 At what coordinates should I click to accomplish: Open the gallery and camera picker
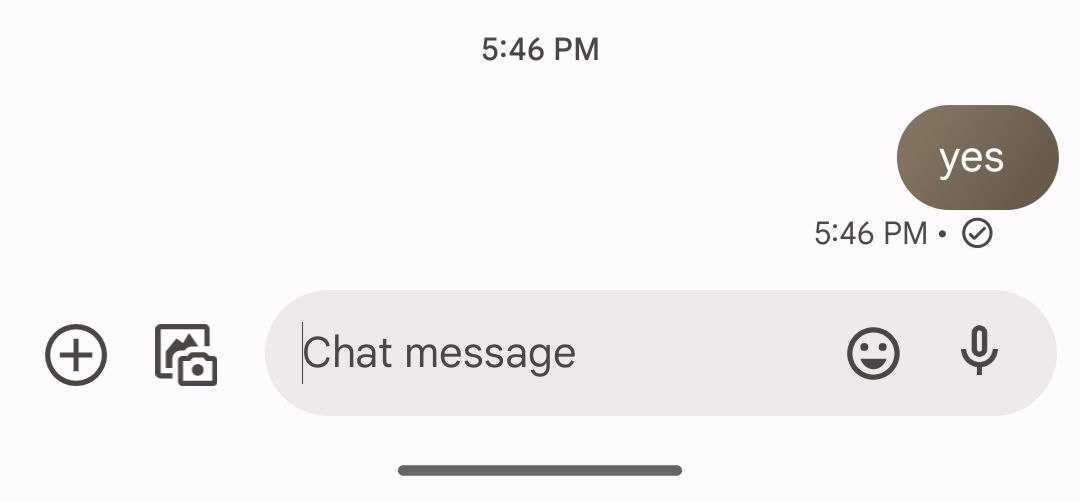pyautogui.click(x=186, y=354)
